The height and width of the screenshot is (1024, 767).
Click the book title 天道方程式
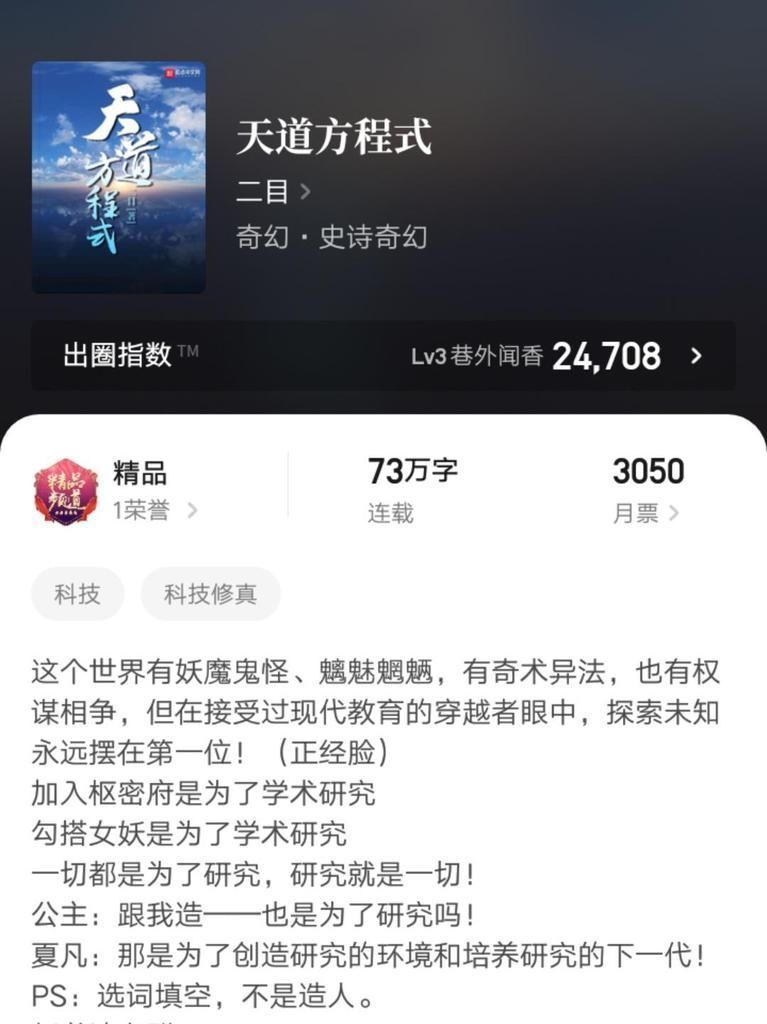[x=335, y=140]
